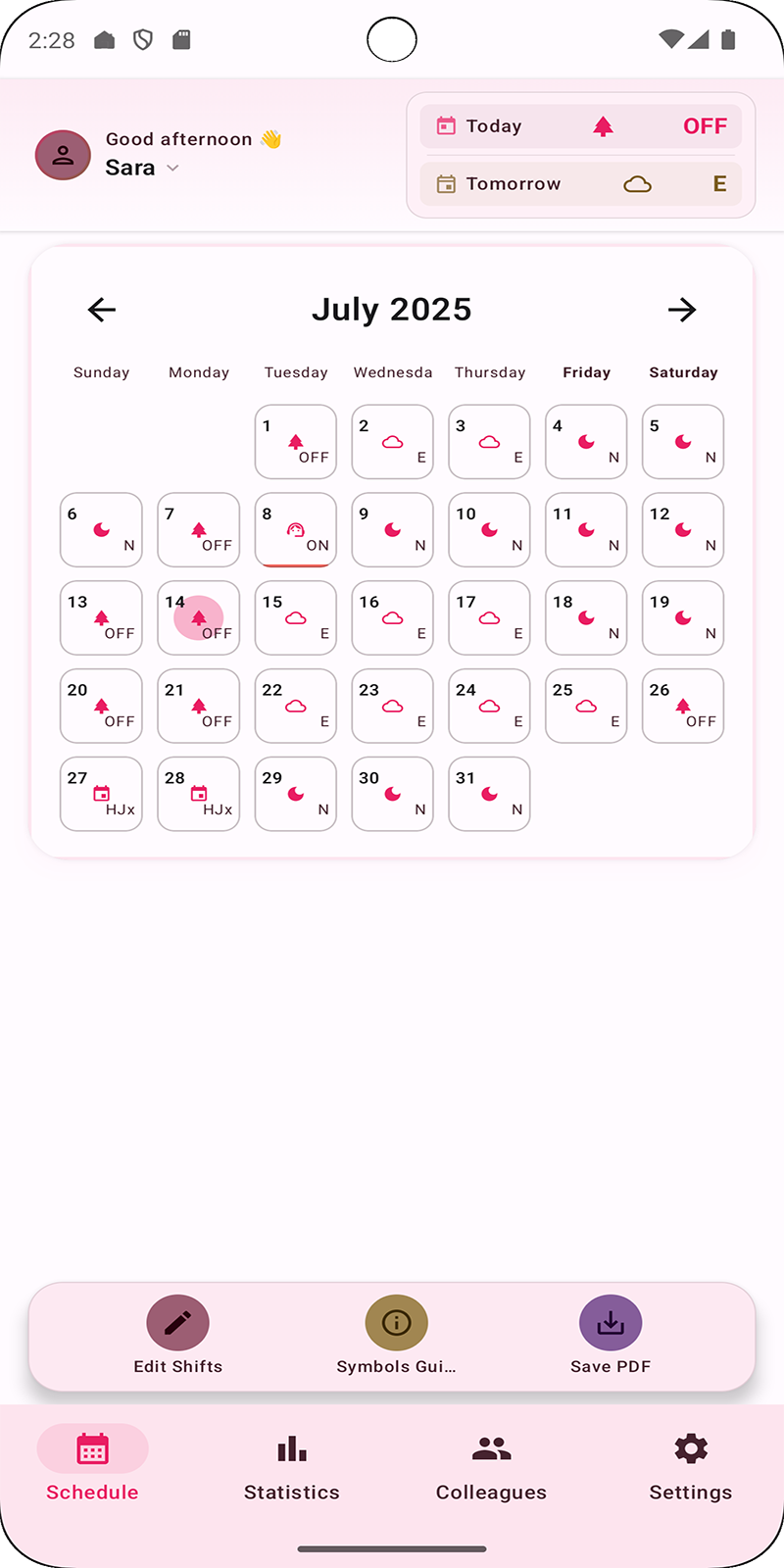
Task: Click the Save PDF download icon
Action: click(611, 1321)
